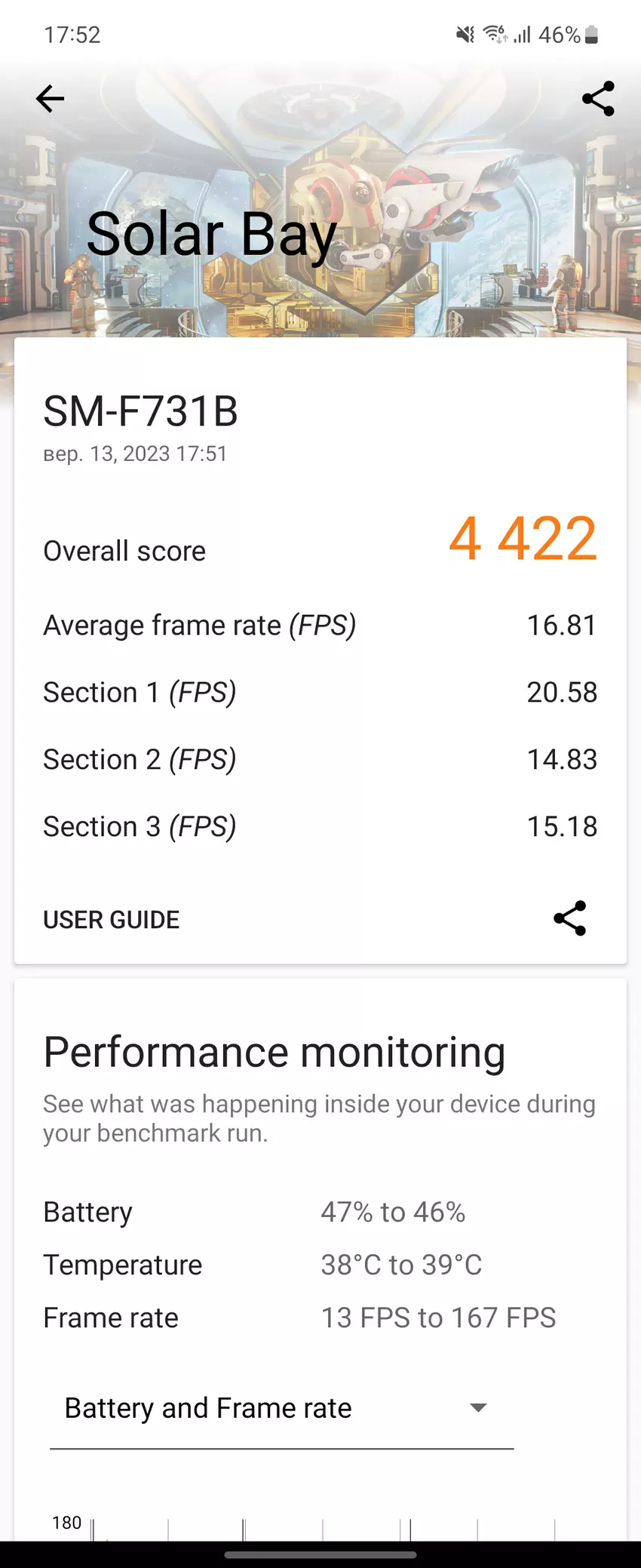Open the USER GUIDE

112,920
